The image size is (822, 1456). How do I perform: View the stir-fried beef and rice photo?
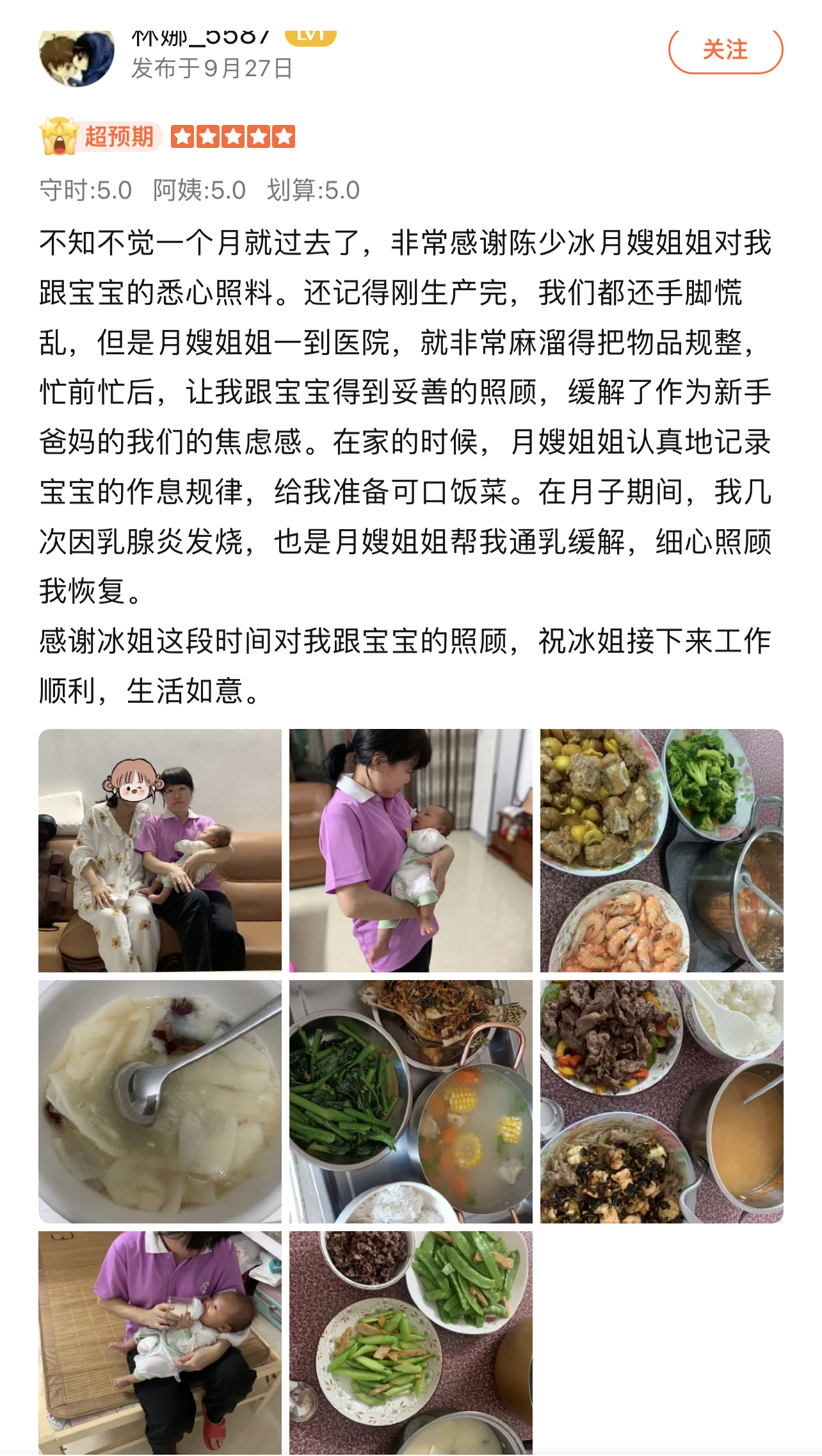point(661,1101)
